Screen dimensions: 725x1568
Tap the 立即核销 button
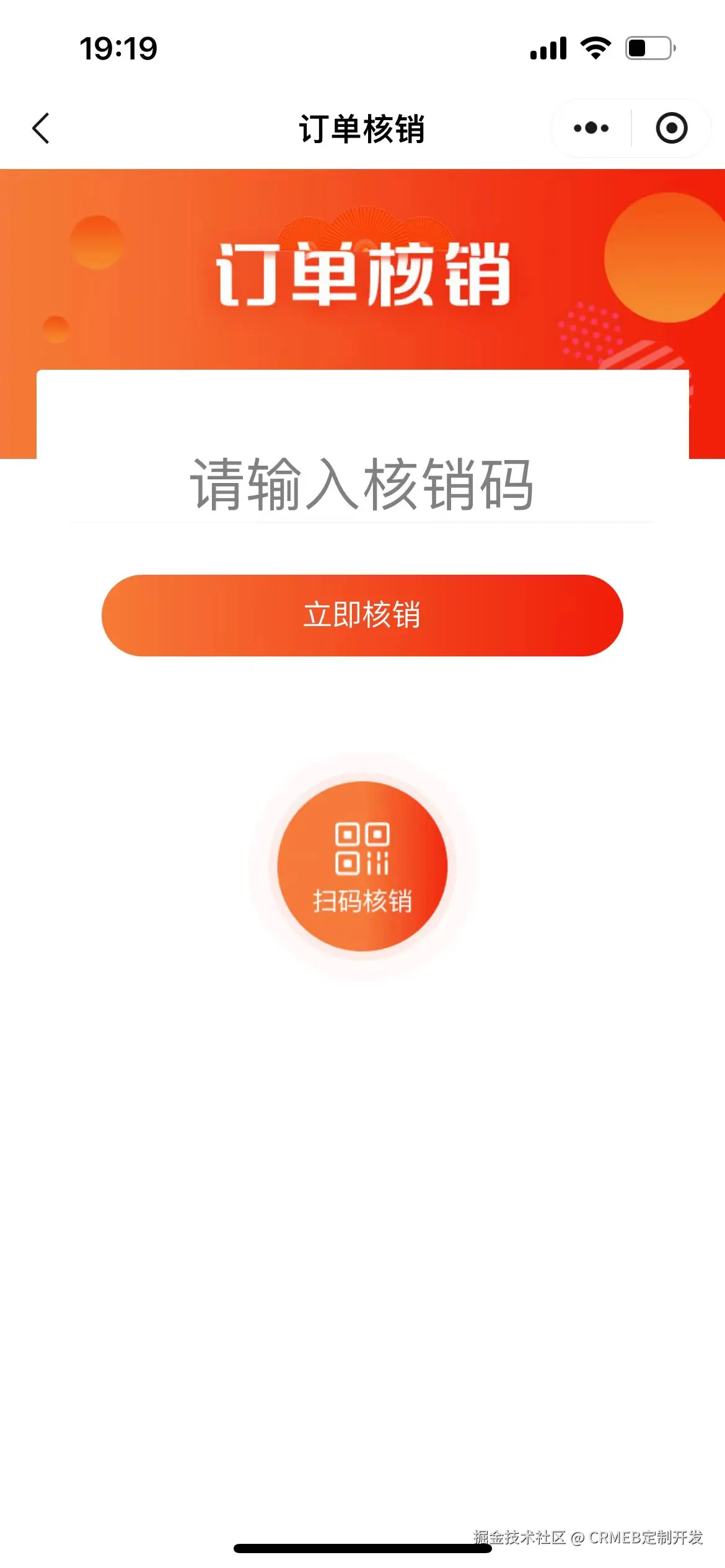pos(362,615)
